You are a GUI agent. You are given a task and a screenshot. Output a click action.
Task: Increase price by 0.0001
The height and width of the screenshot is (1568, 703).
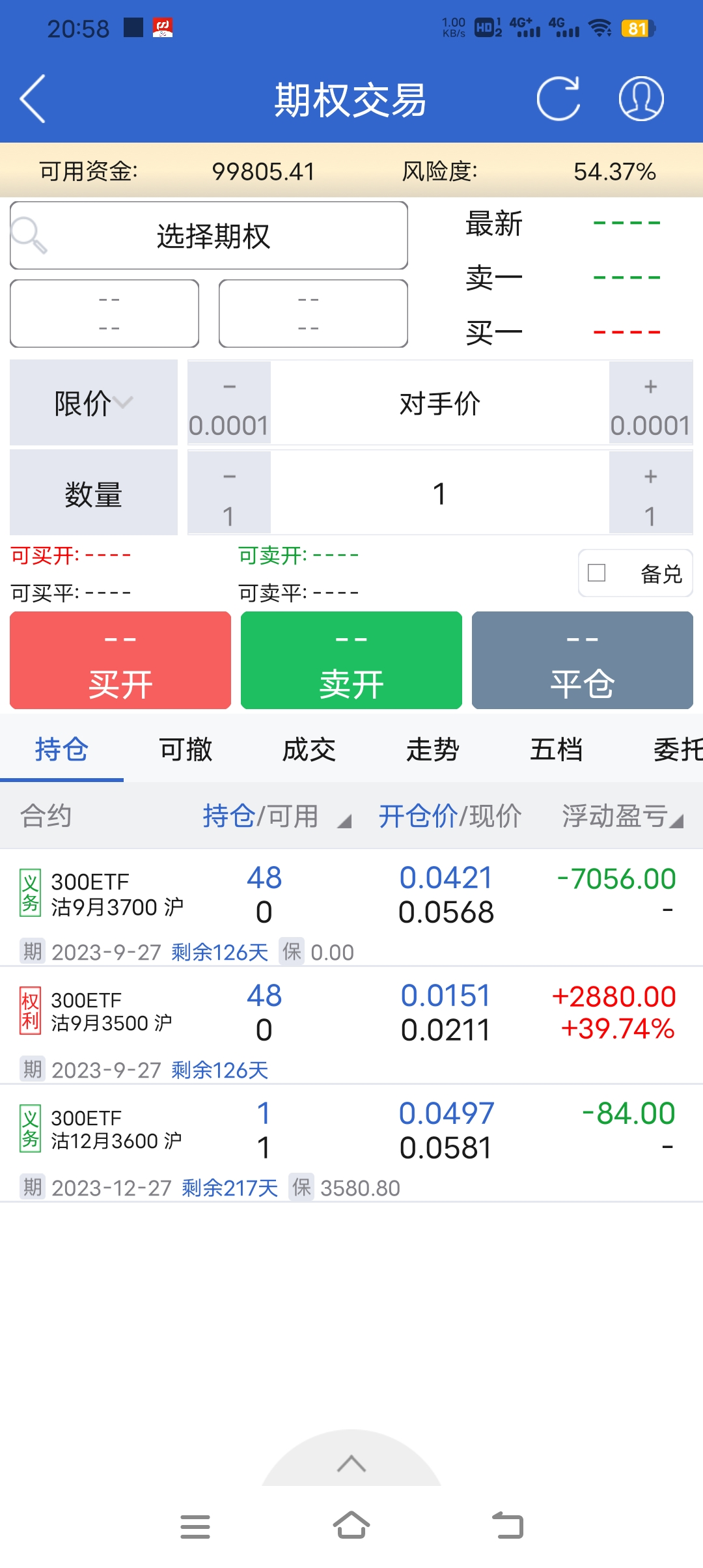650,403
